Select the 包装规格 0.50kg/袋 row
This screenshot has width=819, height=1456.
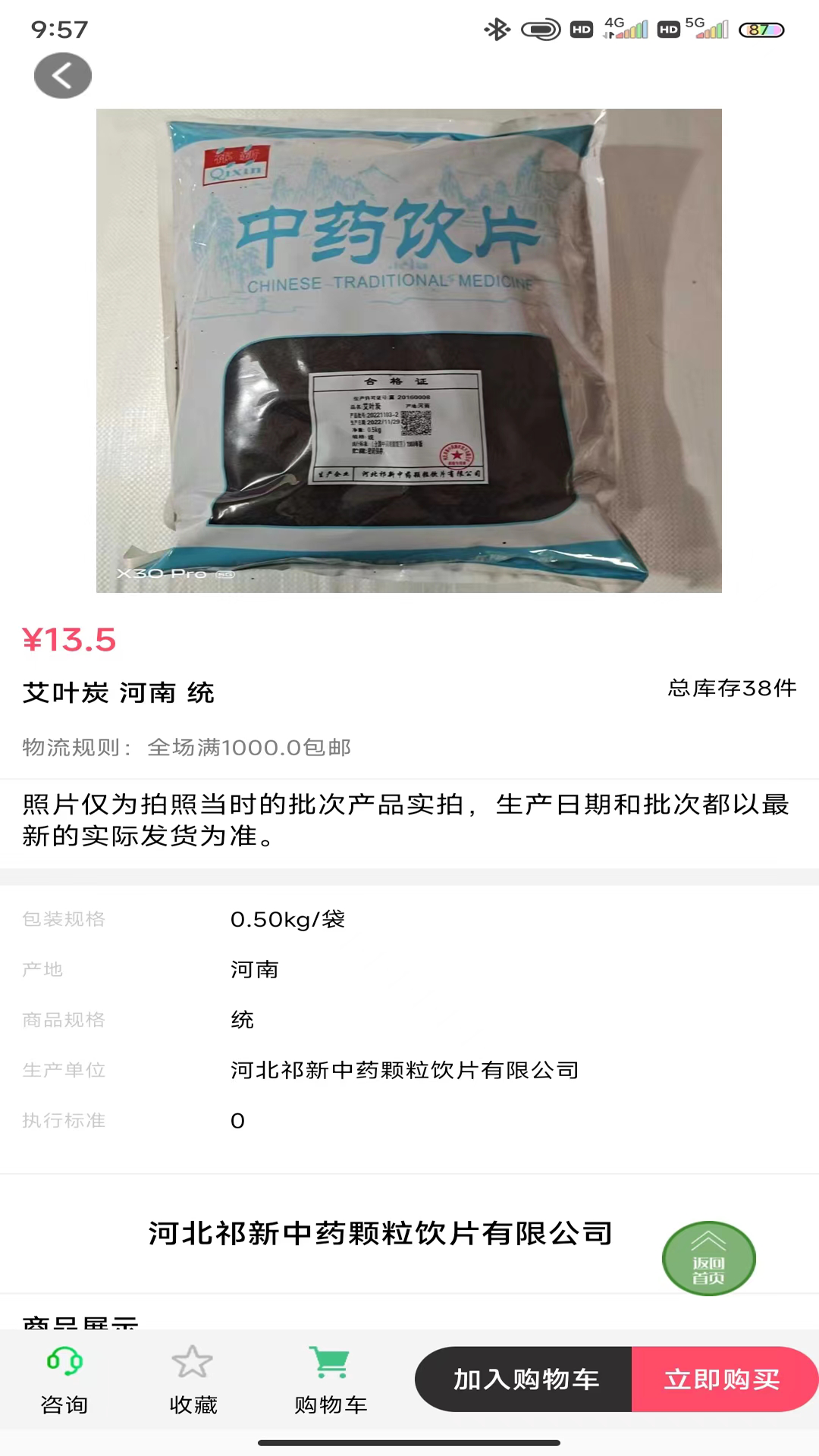(x=288, y=919)
